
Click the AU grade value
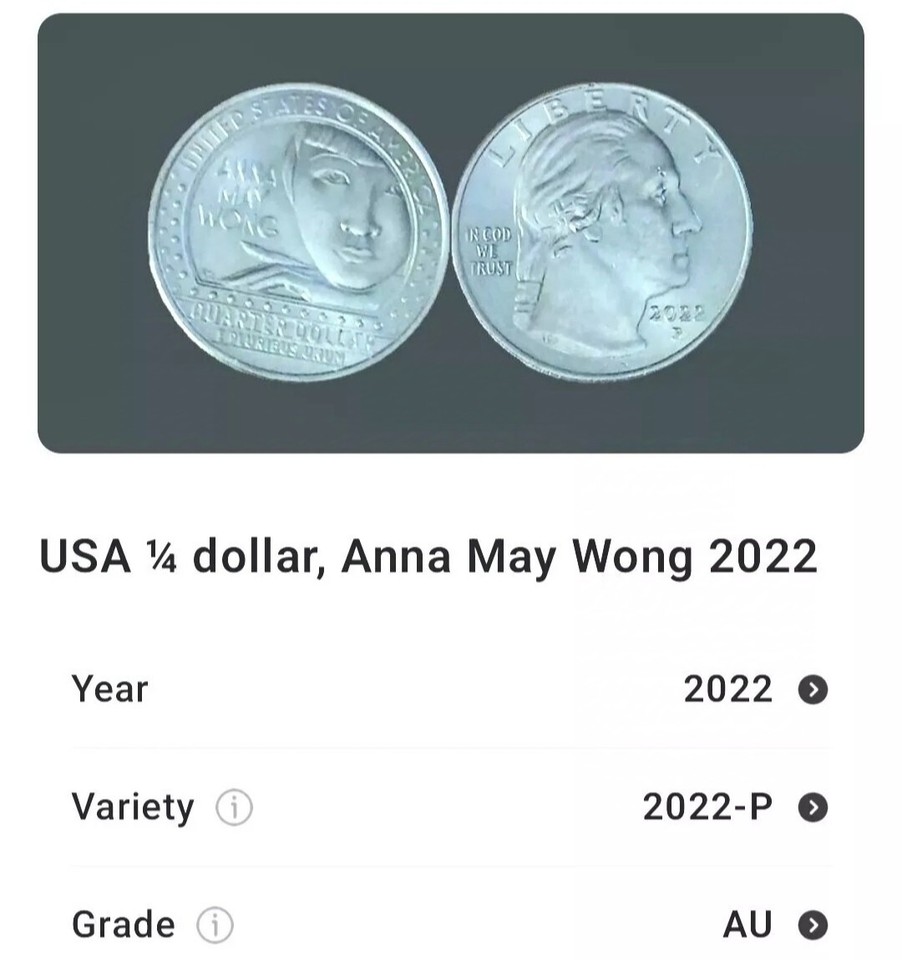[746, 924]
